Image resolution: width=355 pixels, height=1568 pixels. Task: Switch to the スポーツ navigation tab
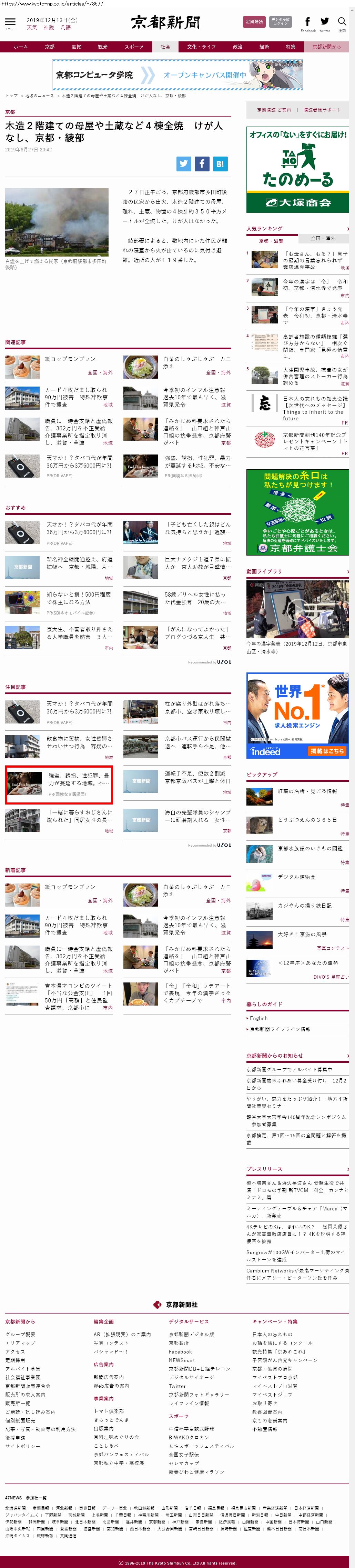point(134,47)
